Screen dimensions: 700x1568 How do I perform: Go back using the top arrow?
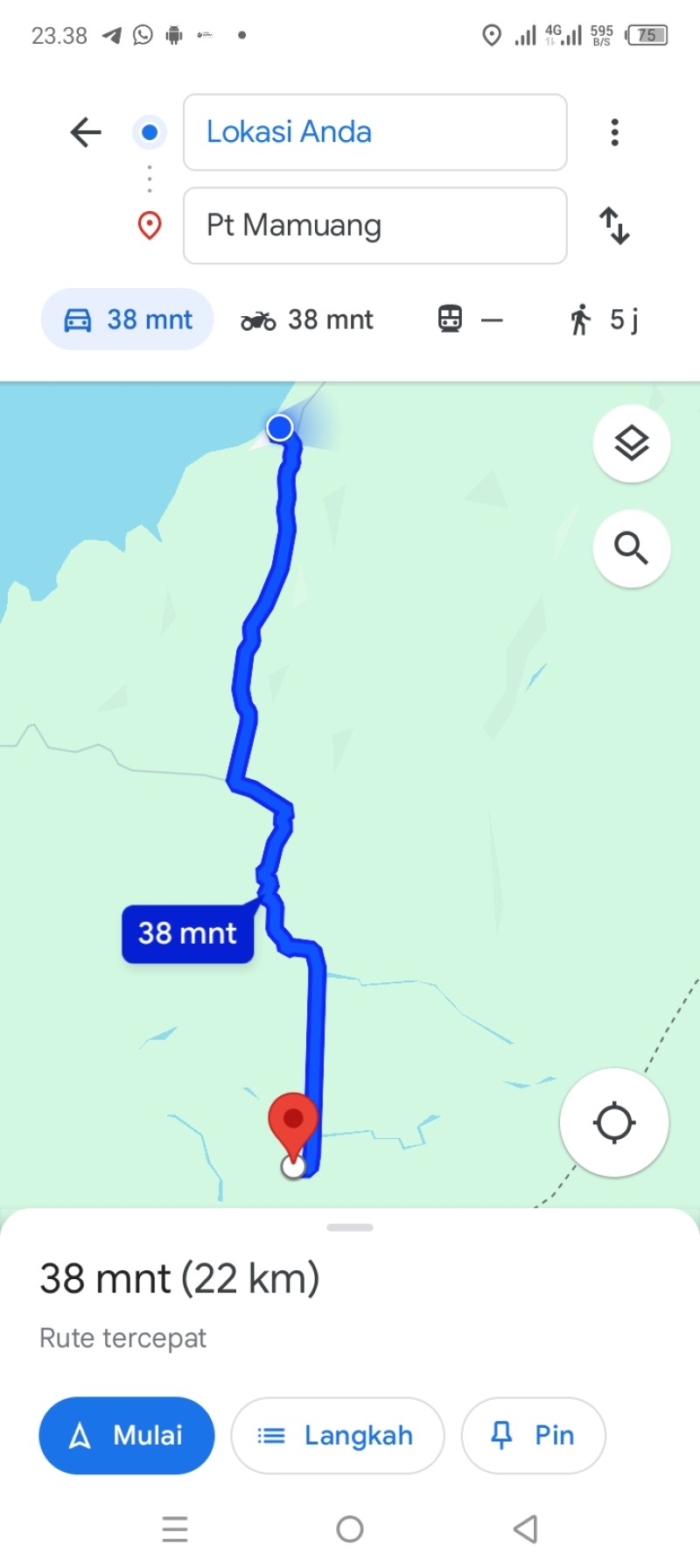86,132
